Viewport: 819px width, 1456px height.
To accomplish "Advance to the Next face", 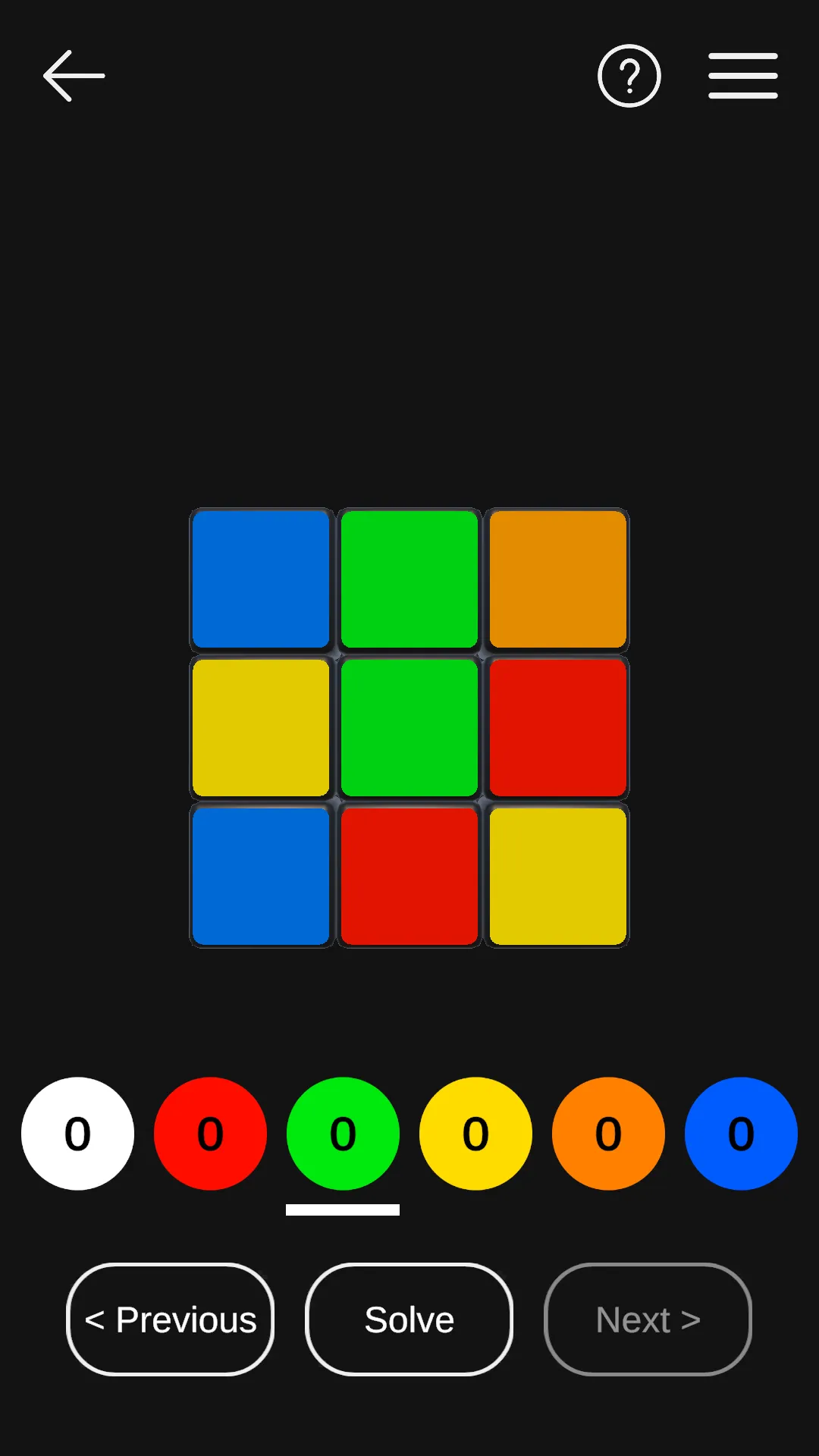I will click(648, 1319).
